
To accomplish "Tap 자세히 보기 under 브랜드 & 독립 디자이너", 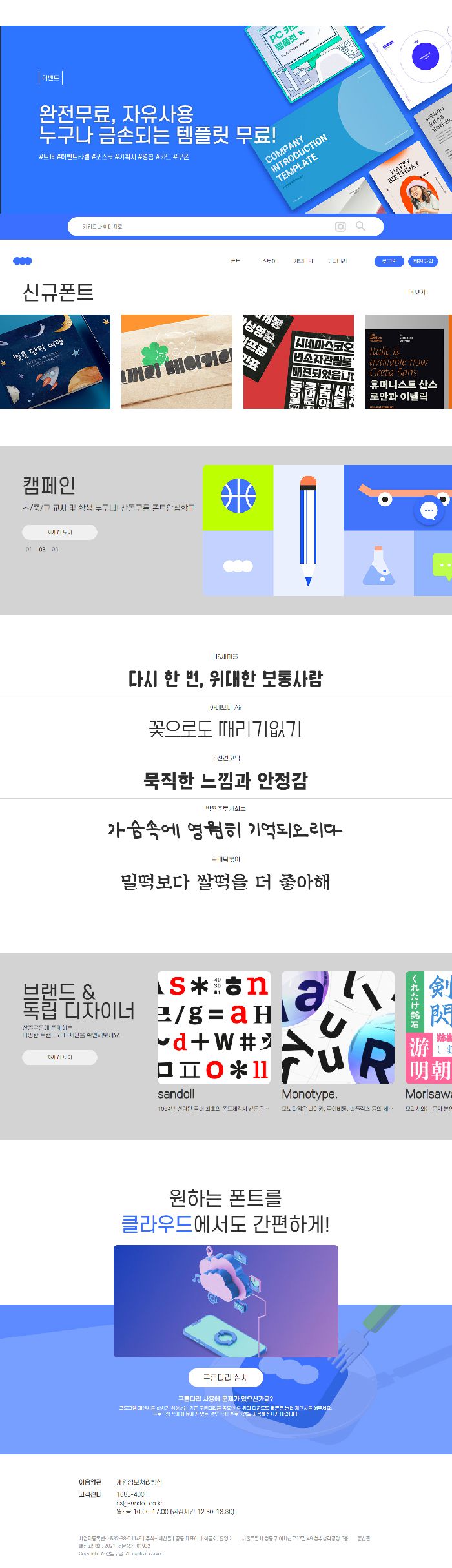I will pos(59,1057).
